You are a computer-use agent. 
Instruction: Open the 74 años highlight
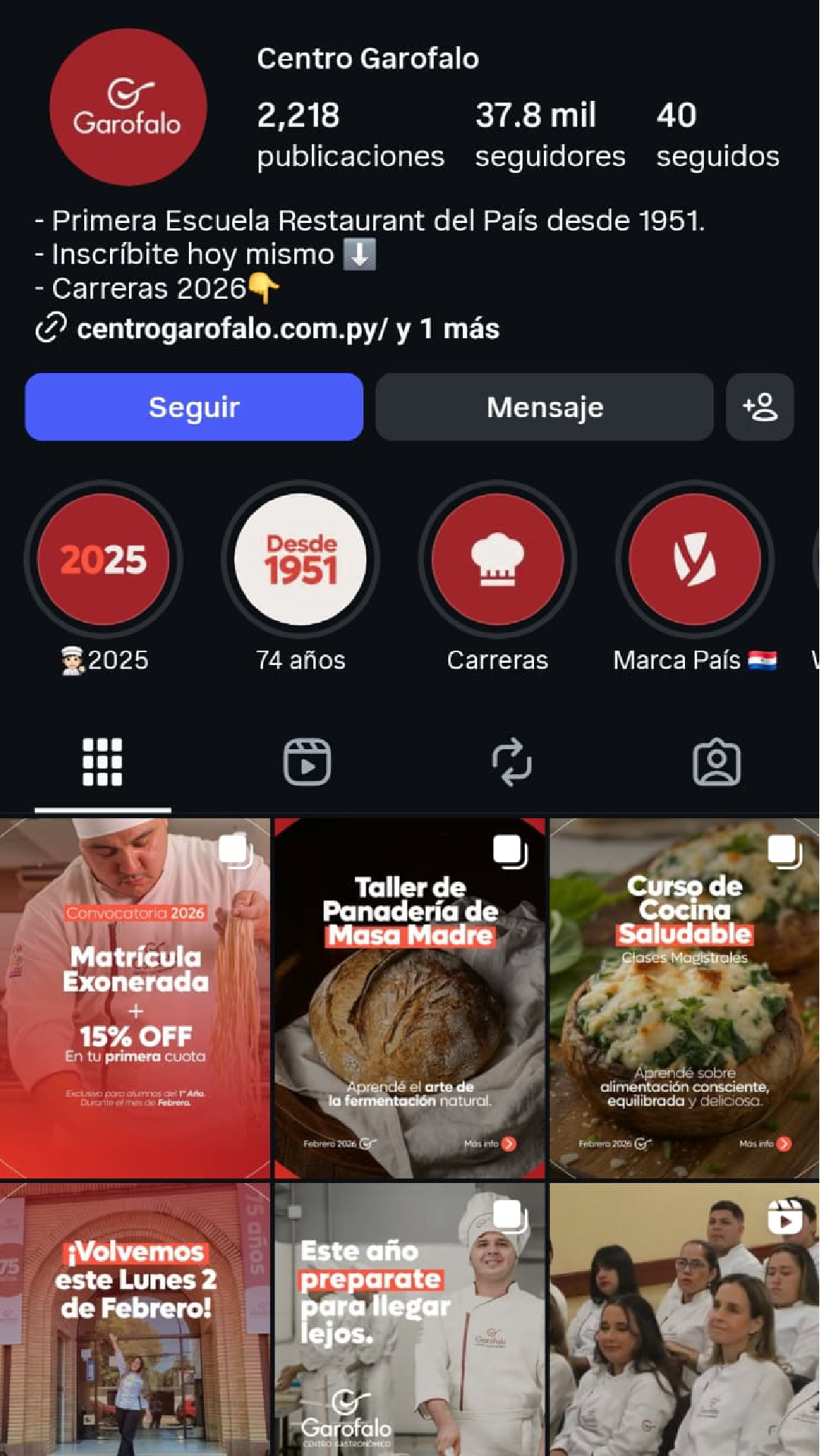[300, 560]
